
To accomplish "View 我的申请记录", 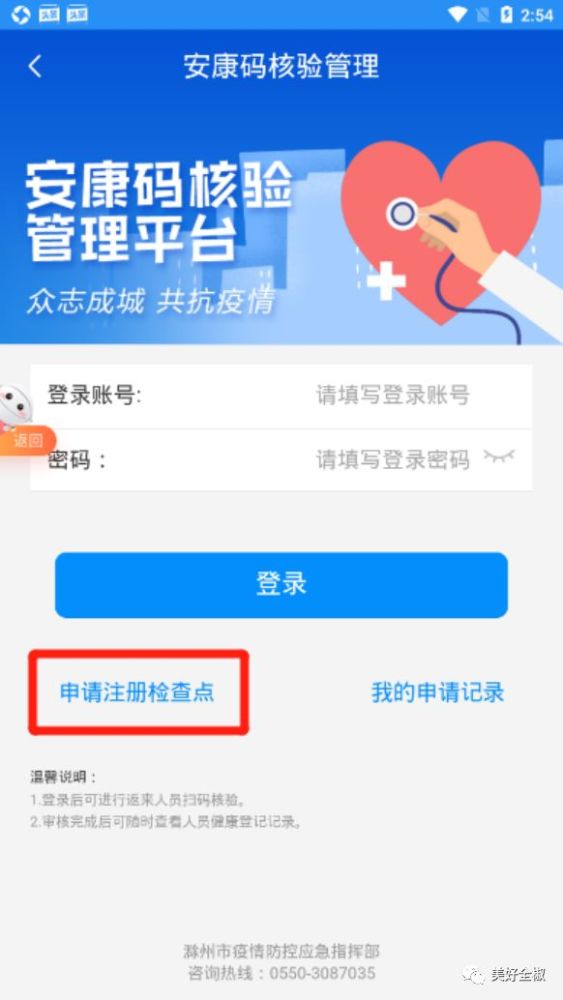I will click(x=438, y=693).
